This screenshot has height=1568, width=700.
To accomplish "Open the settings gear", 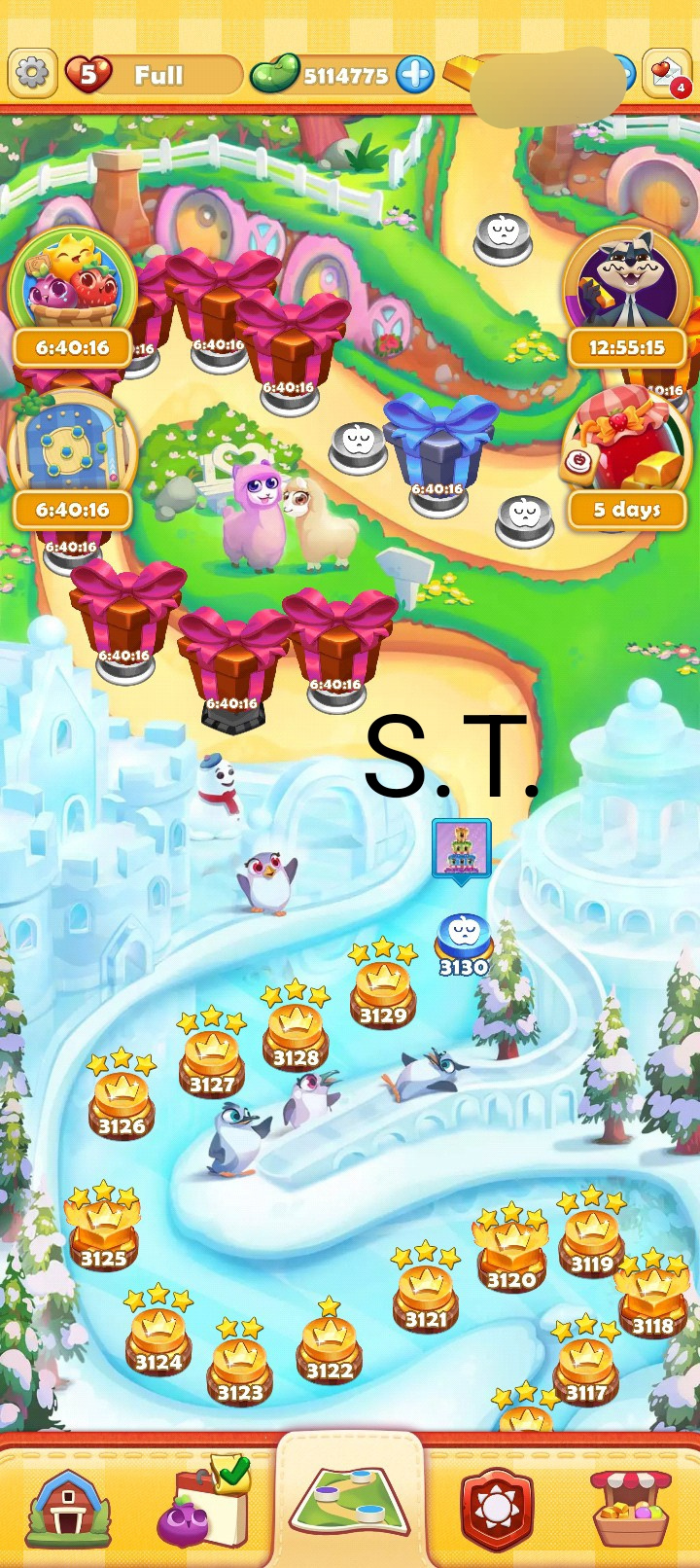I will pos(32,74).
